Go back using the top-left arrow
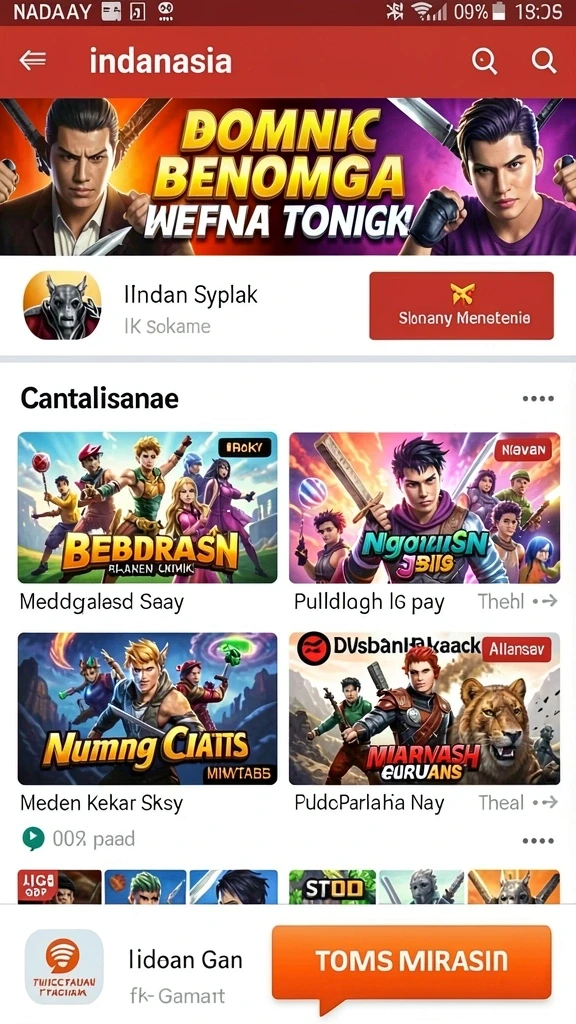The width and height of the screenshot is (576, 1024). click(33, 60)
